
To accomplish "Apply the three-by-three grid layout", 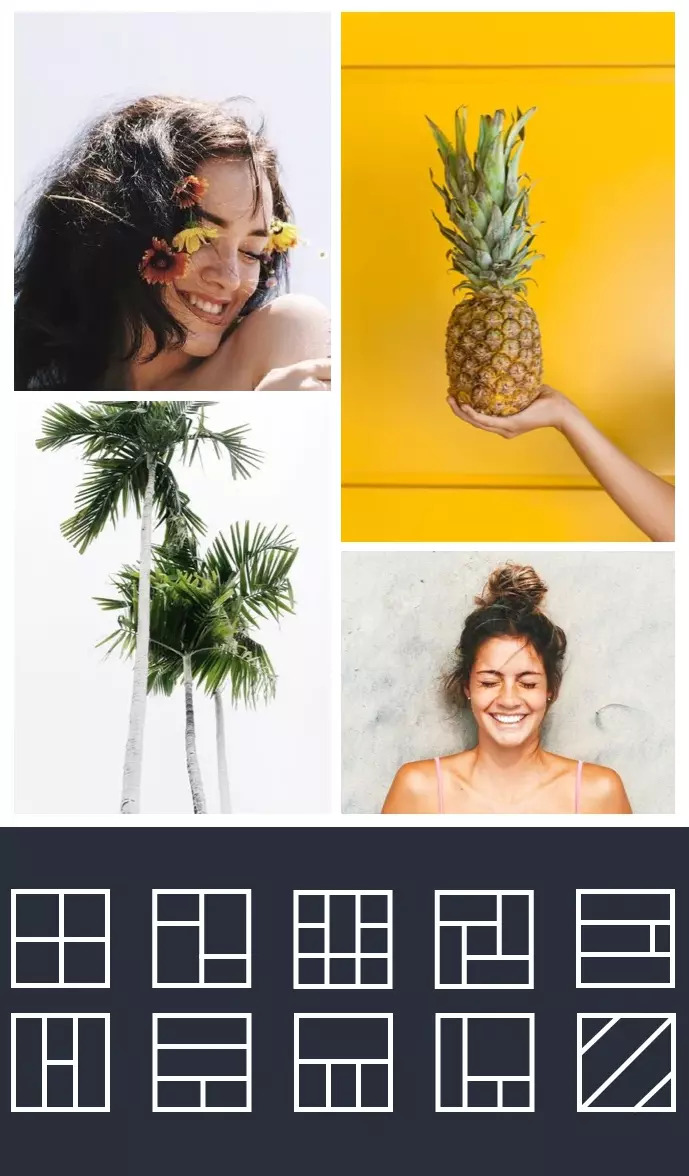I will click(343, 938).
